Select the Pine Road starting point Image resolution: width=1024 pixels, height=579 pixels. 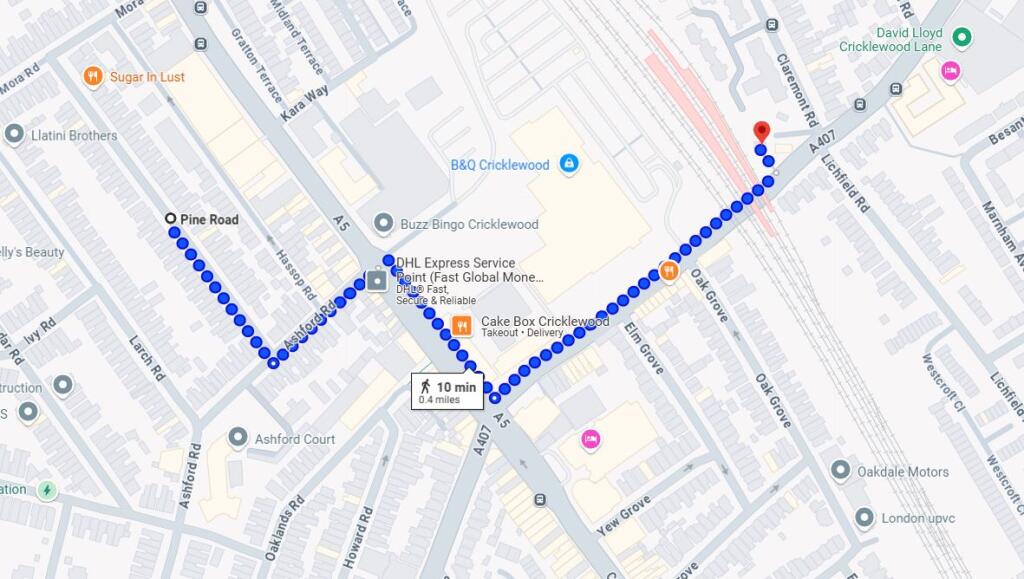click(171, 219)
